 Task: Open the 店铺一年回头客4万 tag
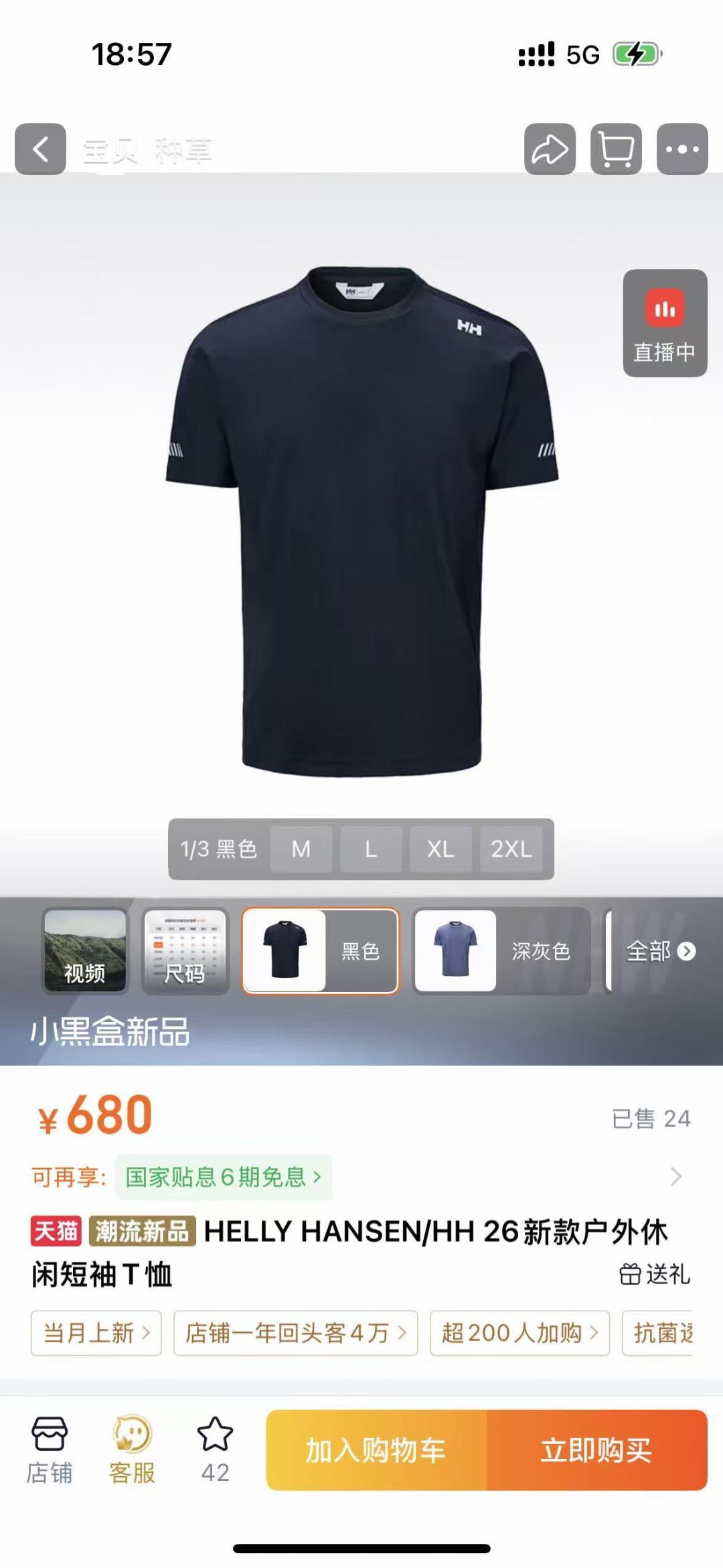295,1333
